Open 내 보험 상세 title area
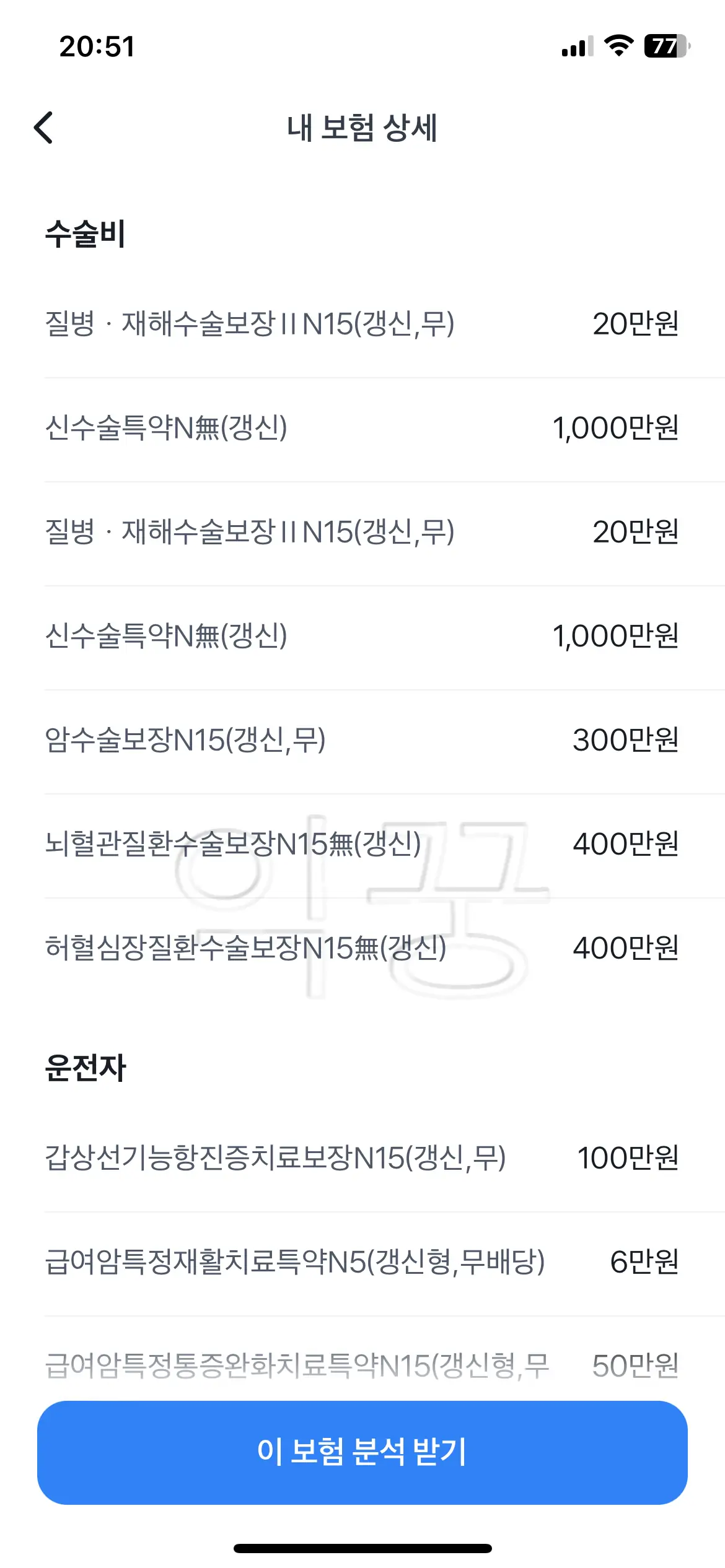Image resolution: width=725 pixels, height=1568 pixels. coord(362,127)
